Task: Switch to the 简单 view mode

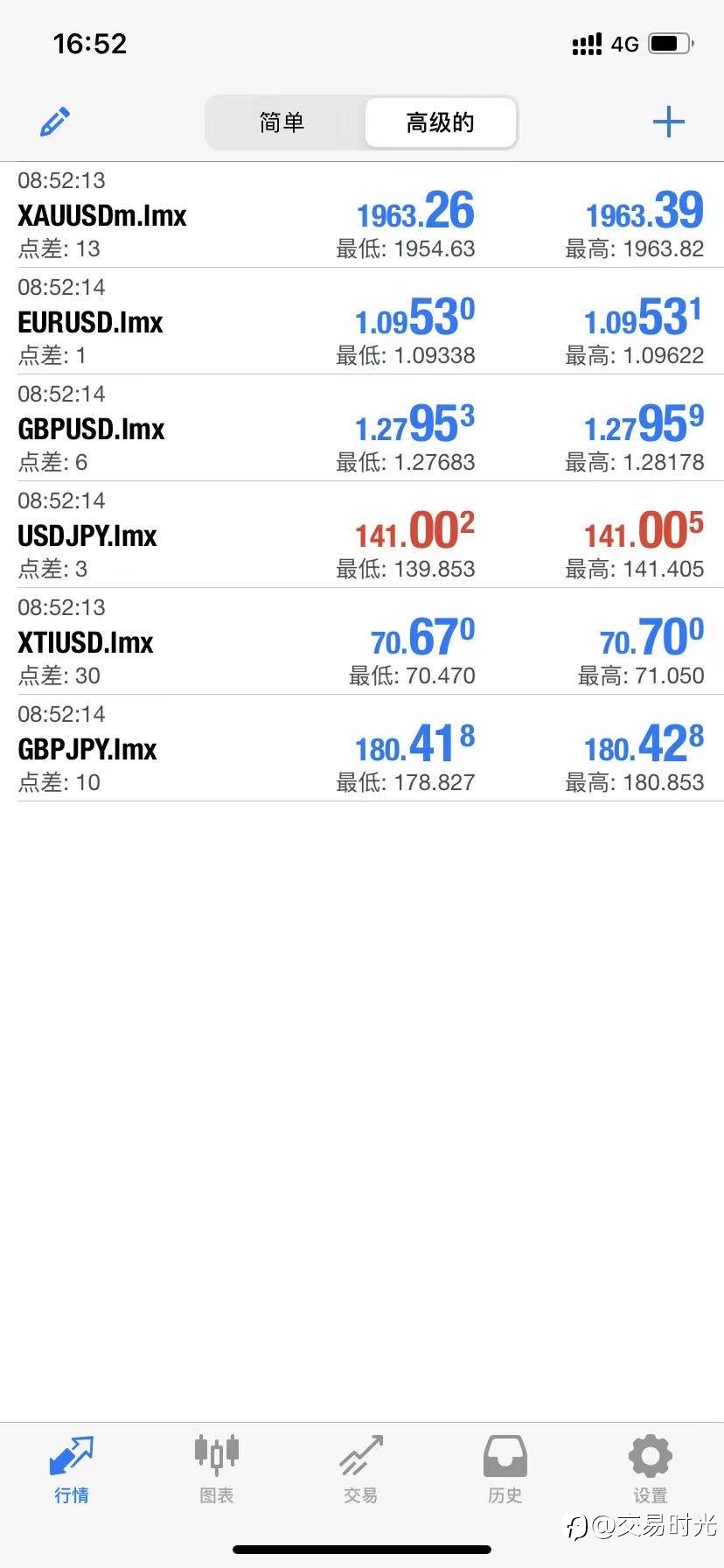Action: point(282,122)
